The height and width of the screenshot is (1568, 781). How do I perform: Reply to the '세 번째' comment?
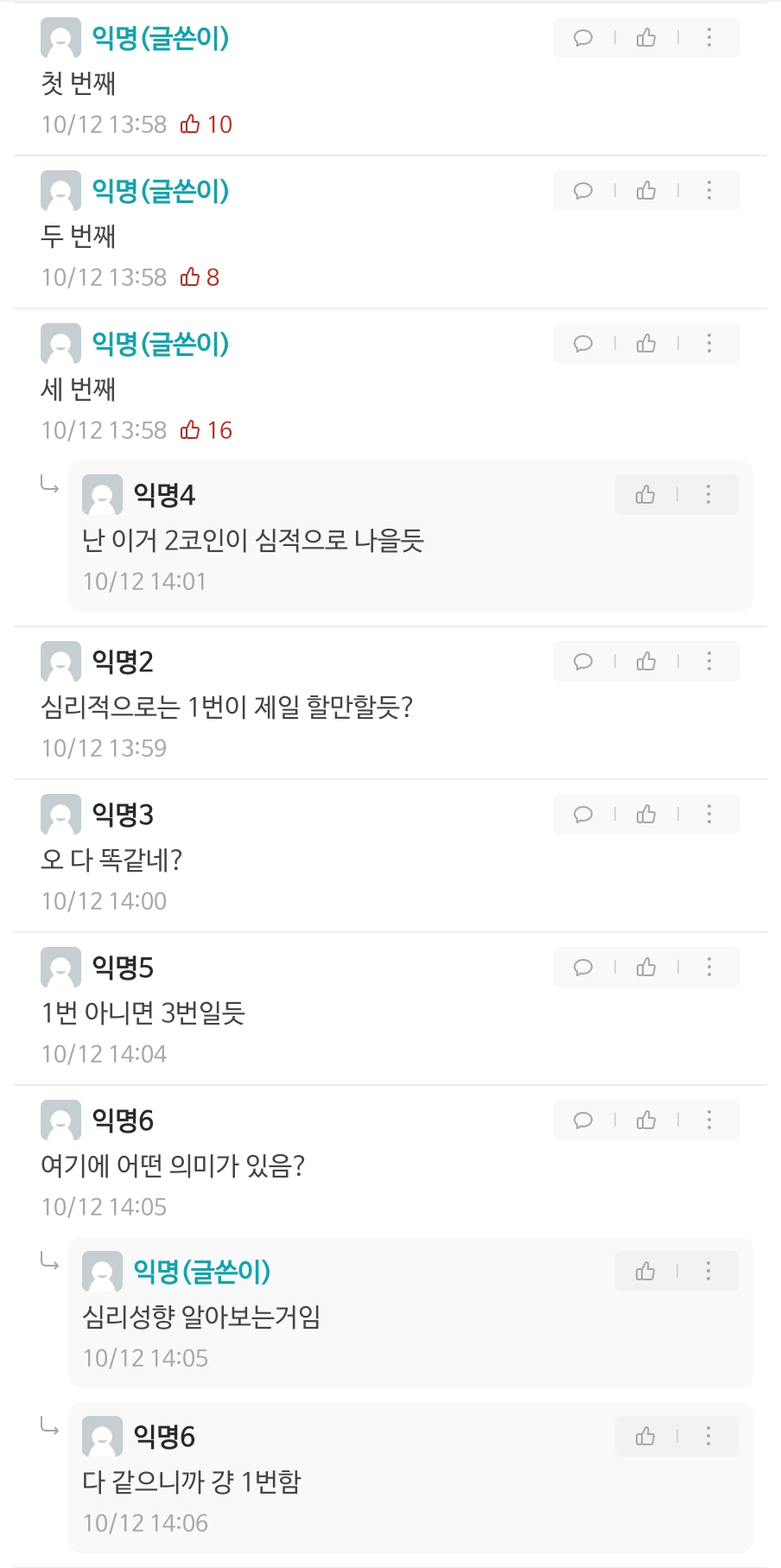click(583, 344)
